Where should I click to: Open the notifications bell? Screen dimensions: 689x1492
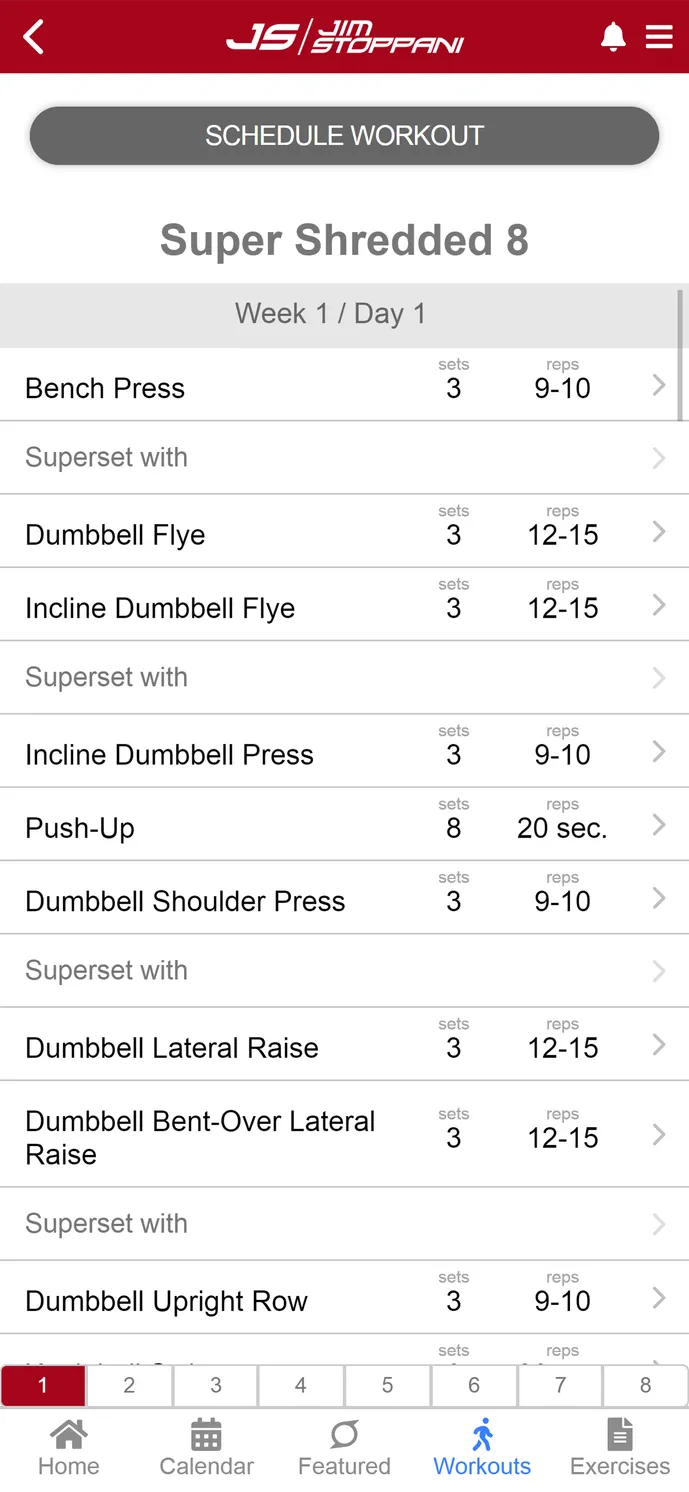tap(613, 37)
